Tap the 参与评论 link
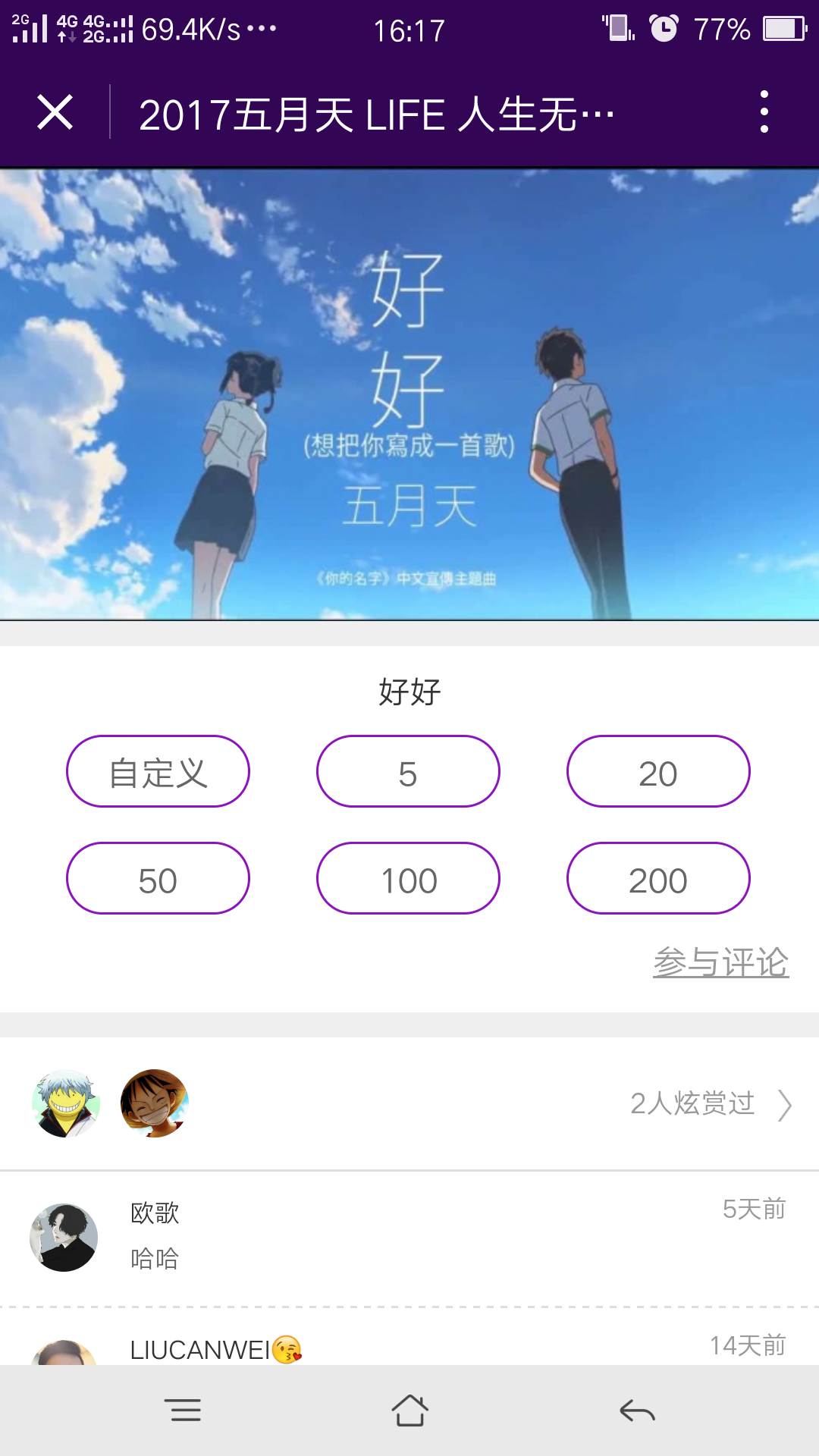The image size is (819, 1456). pos(720,962)
